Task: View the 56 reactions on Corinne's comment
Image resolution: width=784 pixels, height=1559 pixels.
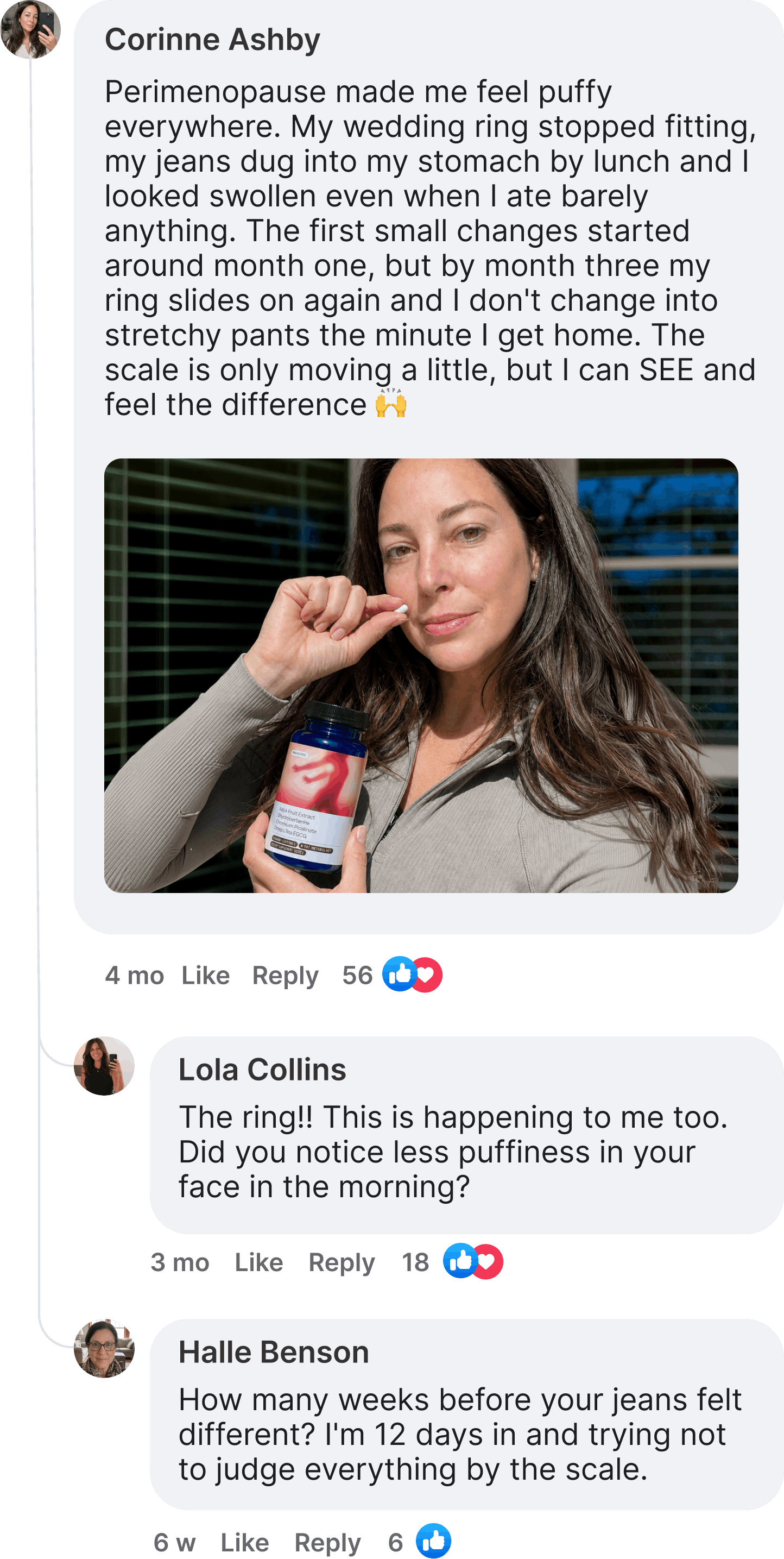Action: [x=392, y=975]
